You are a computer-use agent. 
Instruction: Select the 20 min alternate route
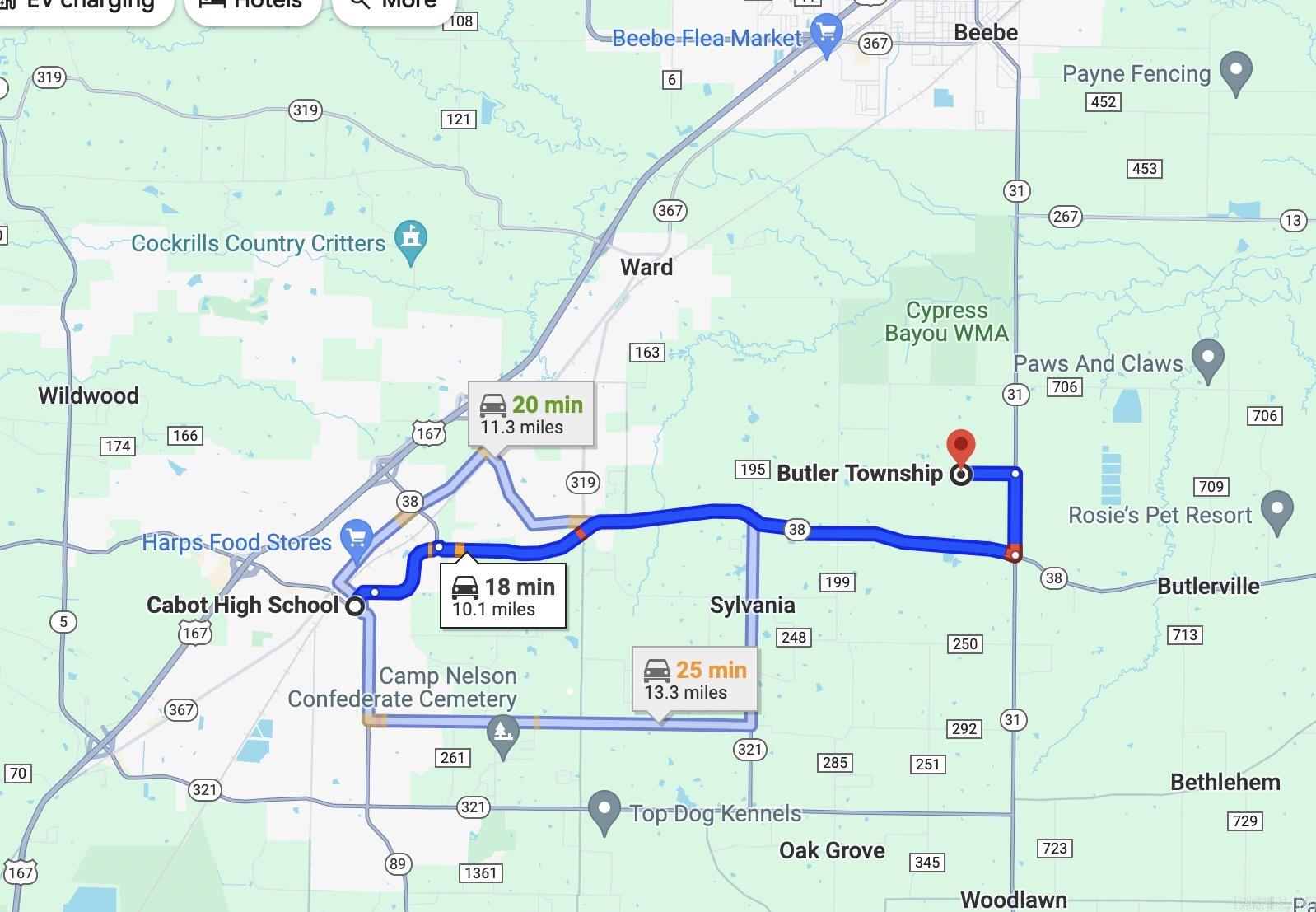(531, 415)
